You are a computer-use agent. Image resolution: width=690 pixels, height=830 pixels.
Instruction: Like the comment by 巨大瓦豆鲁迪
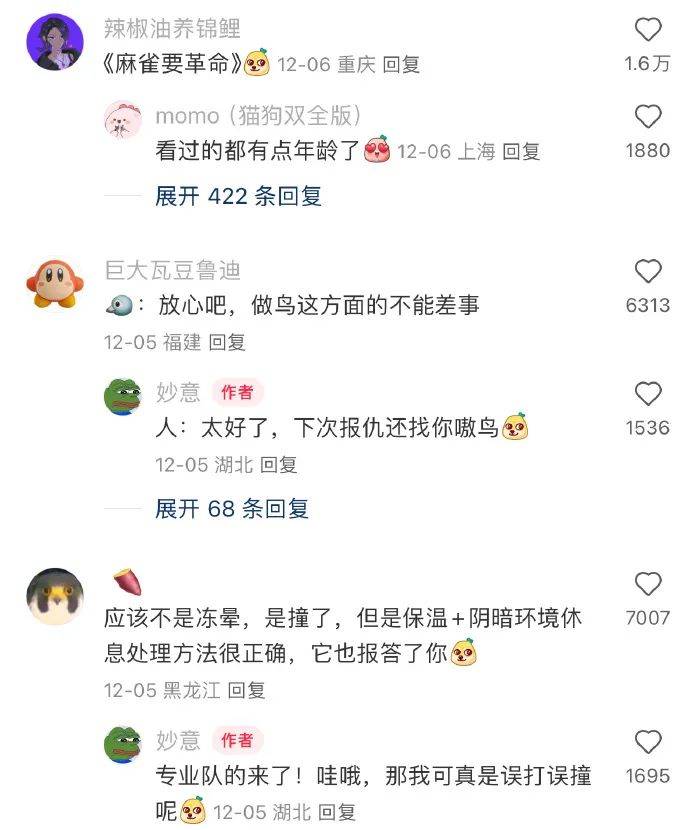pyautogui.click(x=648, y=271)
